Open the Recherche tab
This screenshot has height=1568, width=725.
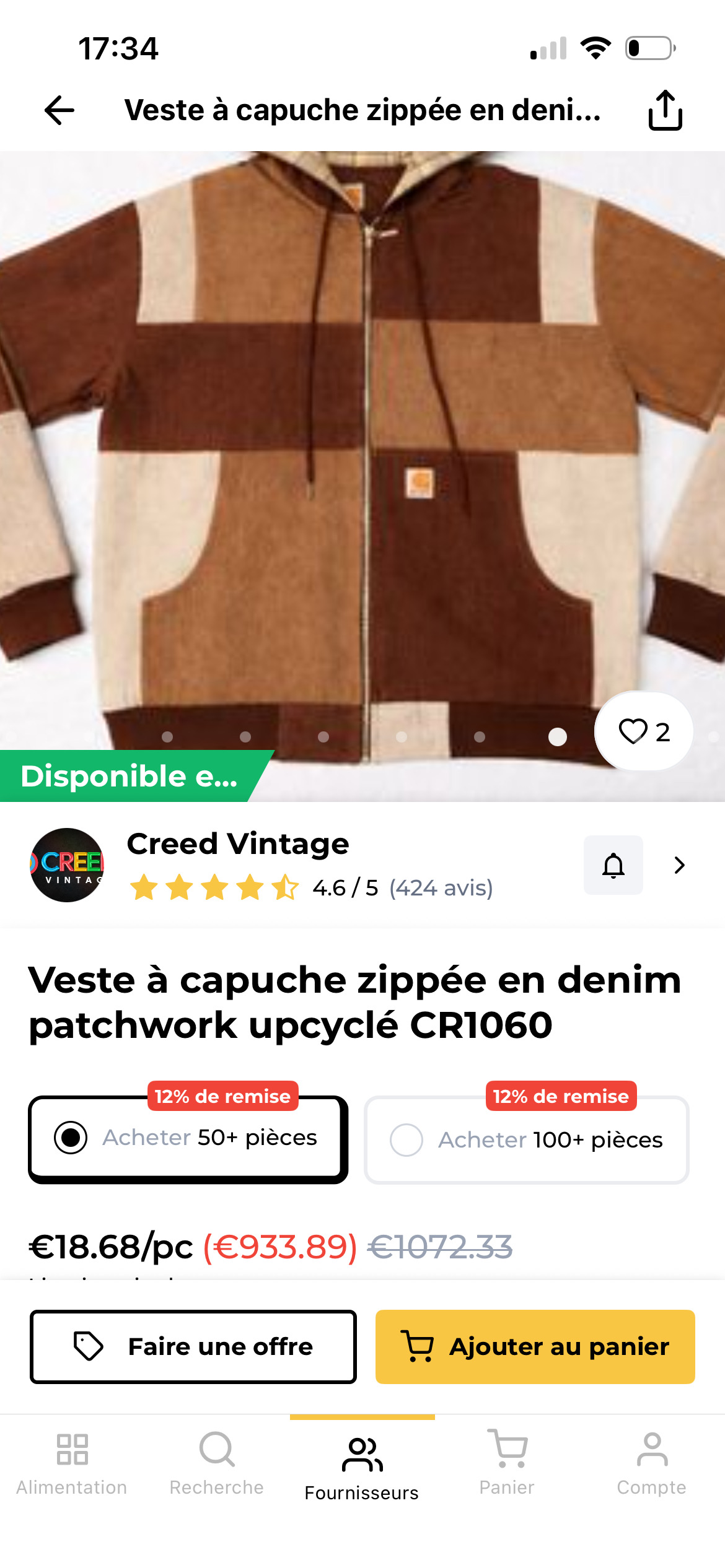[217, 1461]
